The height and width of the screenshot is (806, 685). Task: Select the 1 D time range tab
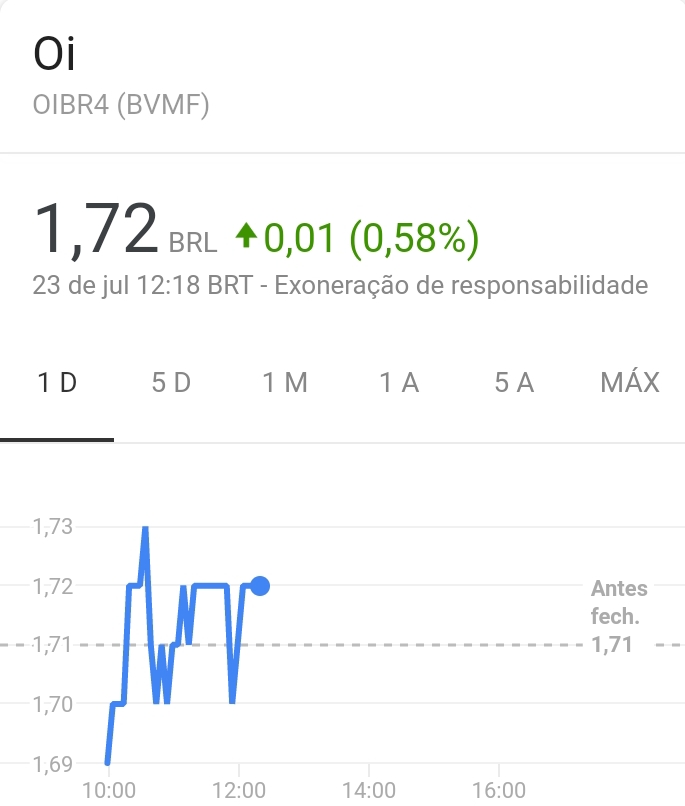57,383
